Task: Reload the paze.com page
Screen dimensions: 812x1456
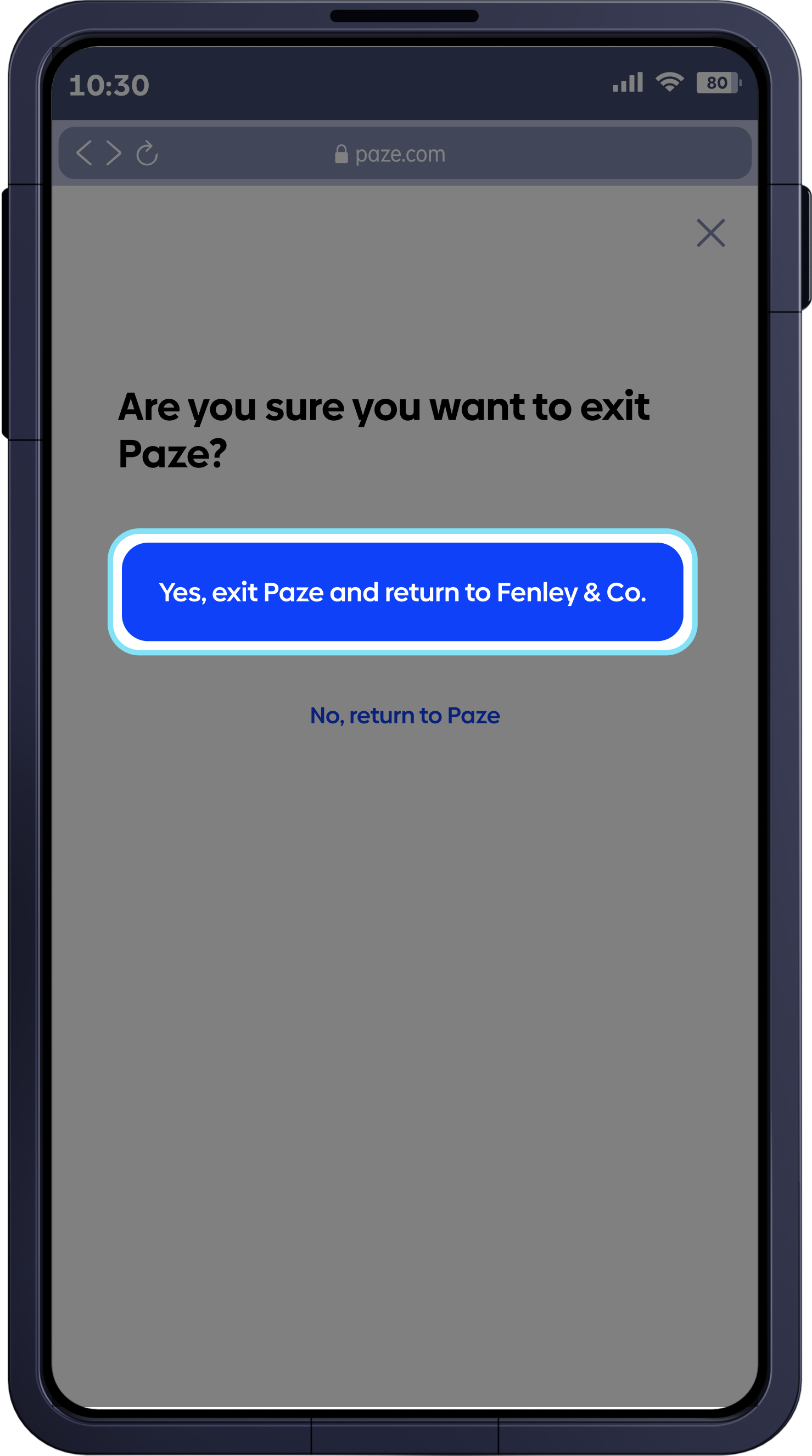Action: 147,153
